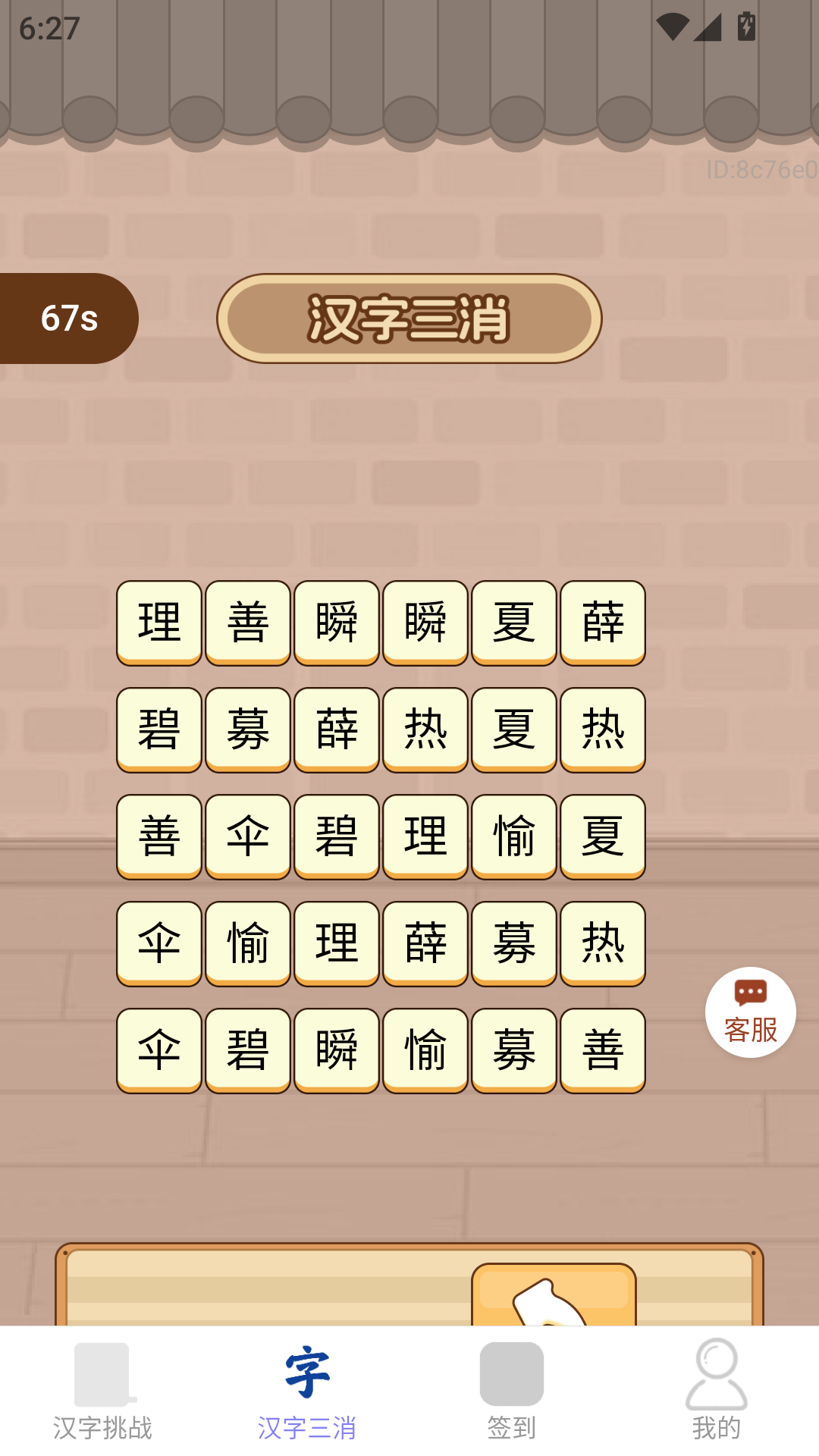Tap the 汉字三消 title banner
This screenshot has width=819, height=1456.
[x=408, y=318]
